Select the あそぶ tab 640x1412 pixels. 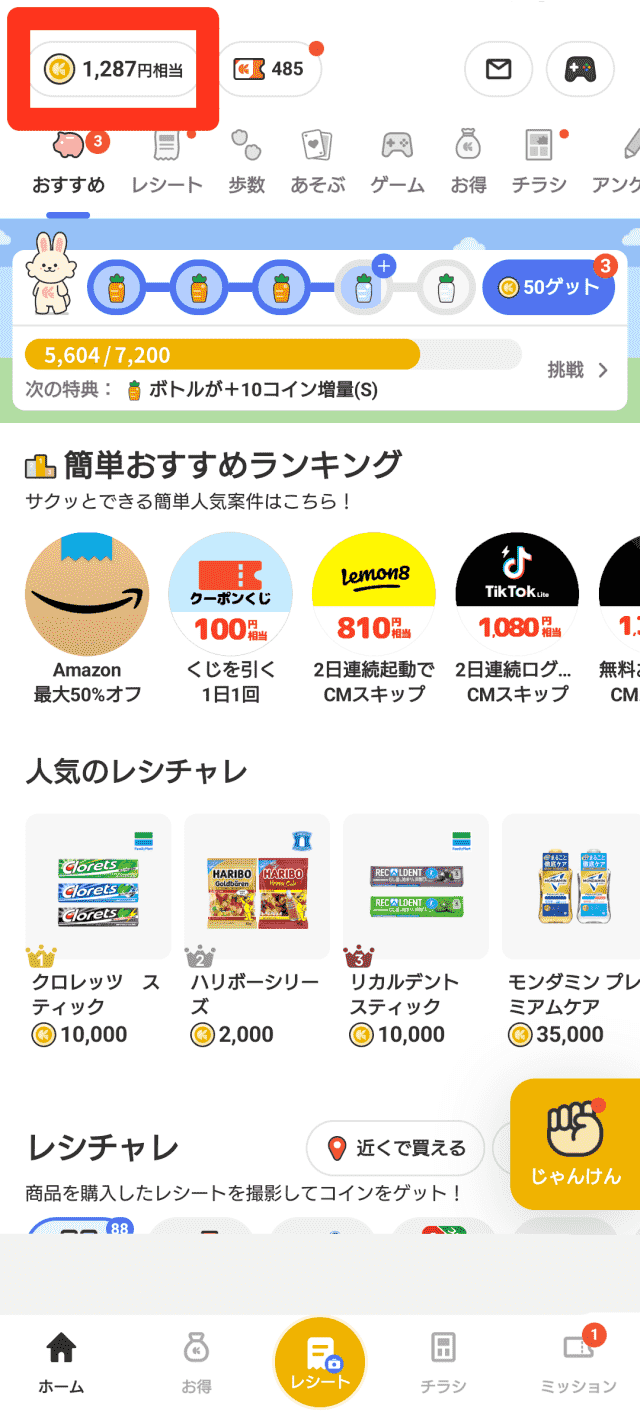318,164
